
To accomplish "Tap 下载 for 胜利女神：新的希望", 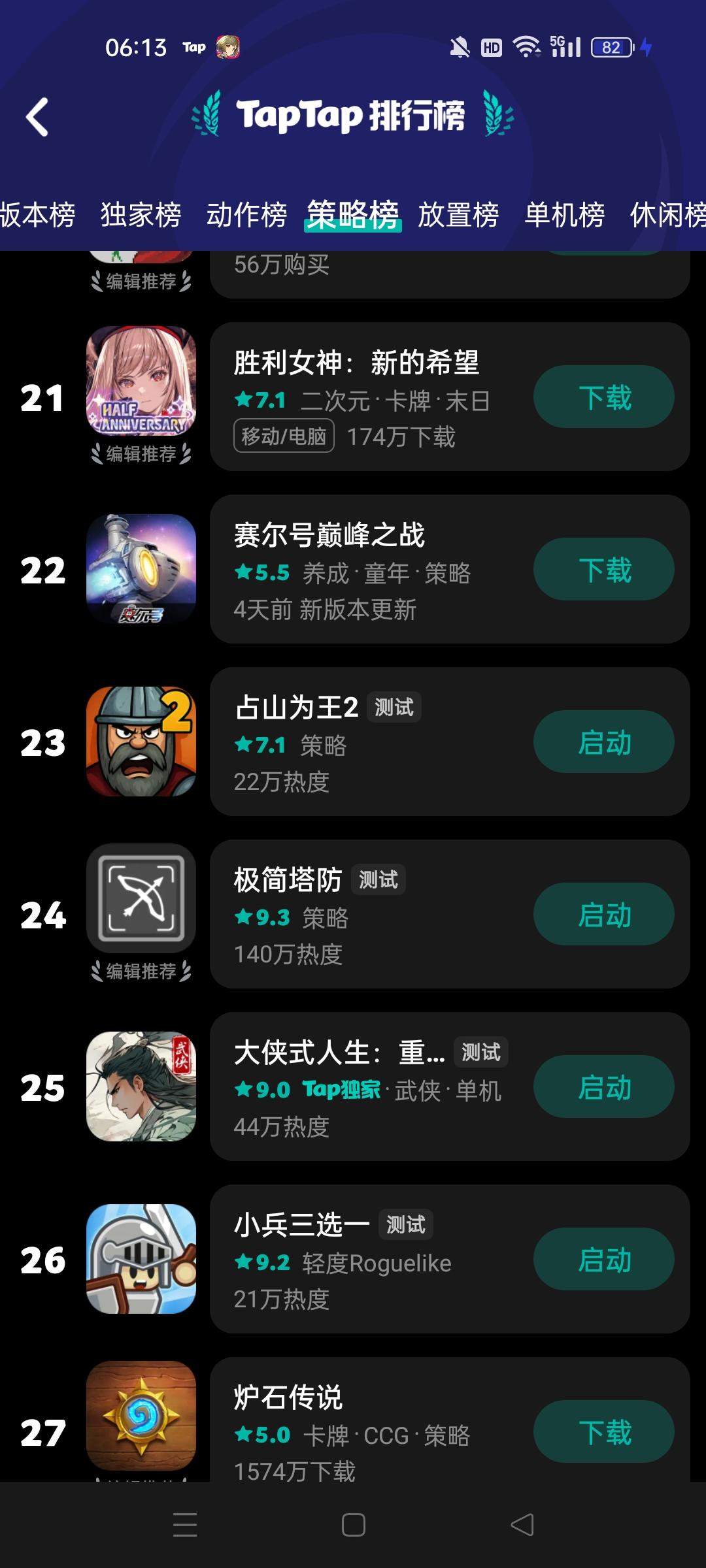I will 602,396.
